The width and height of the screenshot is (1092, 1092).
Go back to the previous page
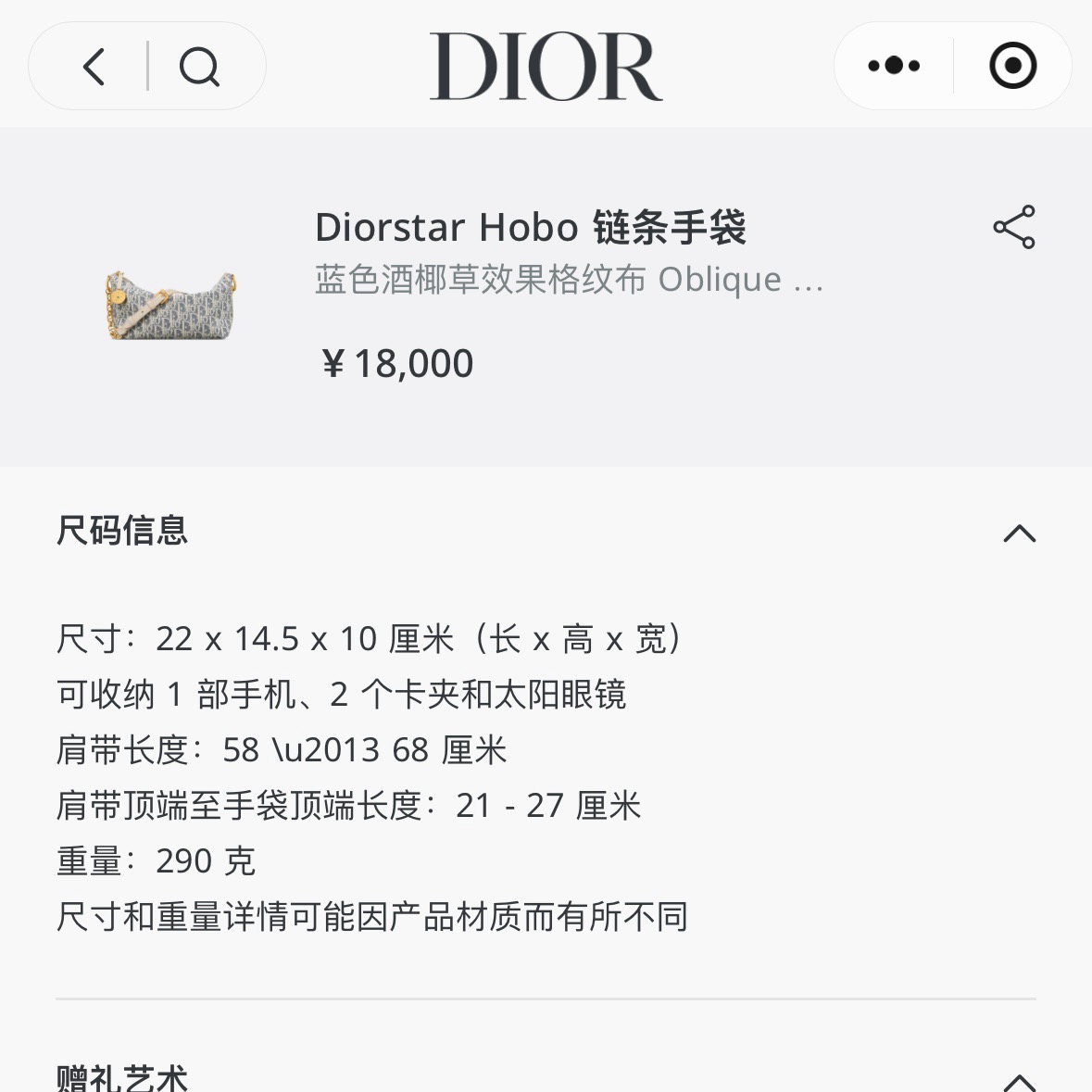click(94, 67)
